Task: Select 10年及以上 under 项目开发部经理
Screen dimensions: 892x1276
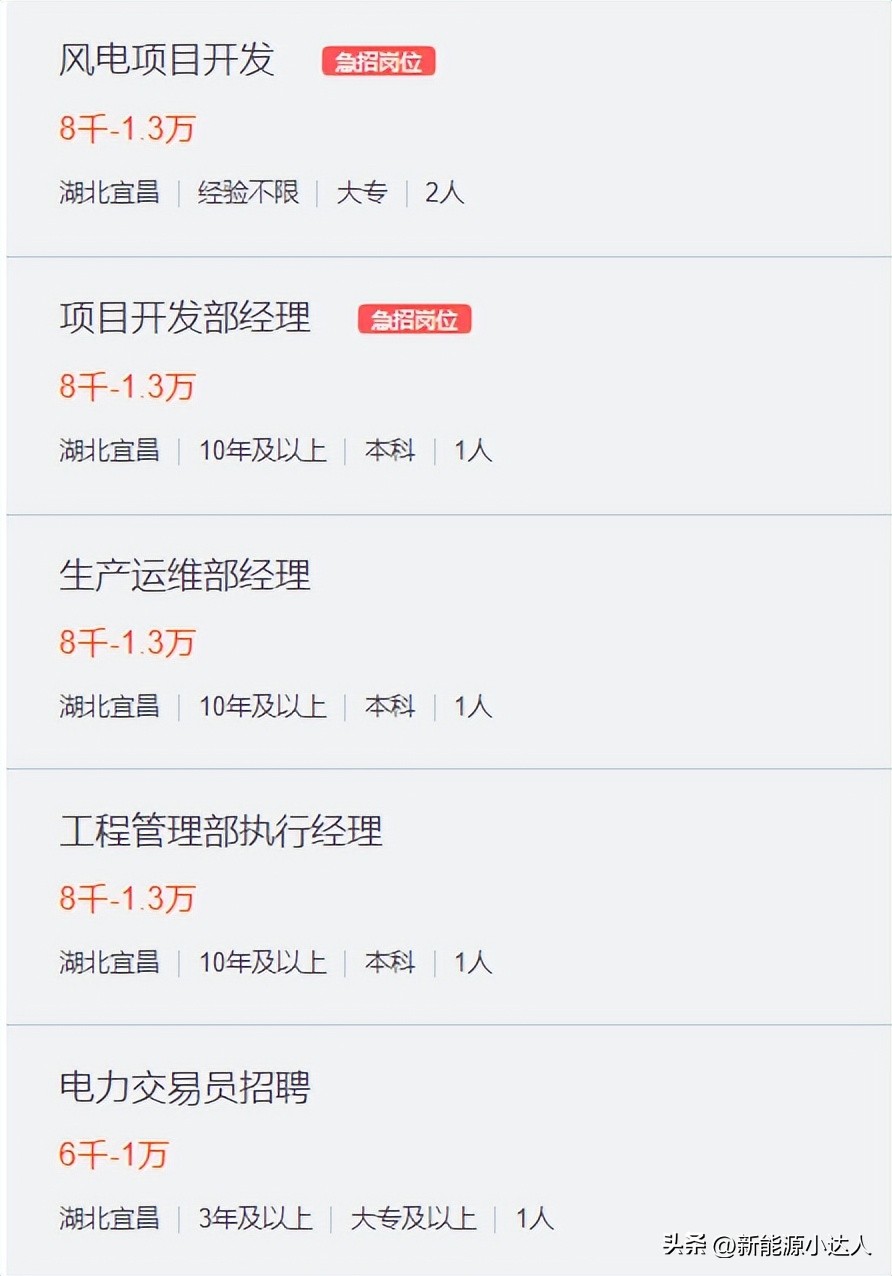Action: click(263, 450)
